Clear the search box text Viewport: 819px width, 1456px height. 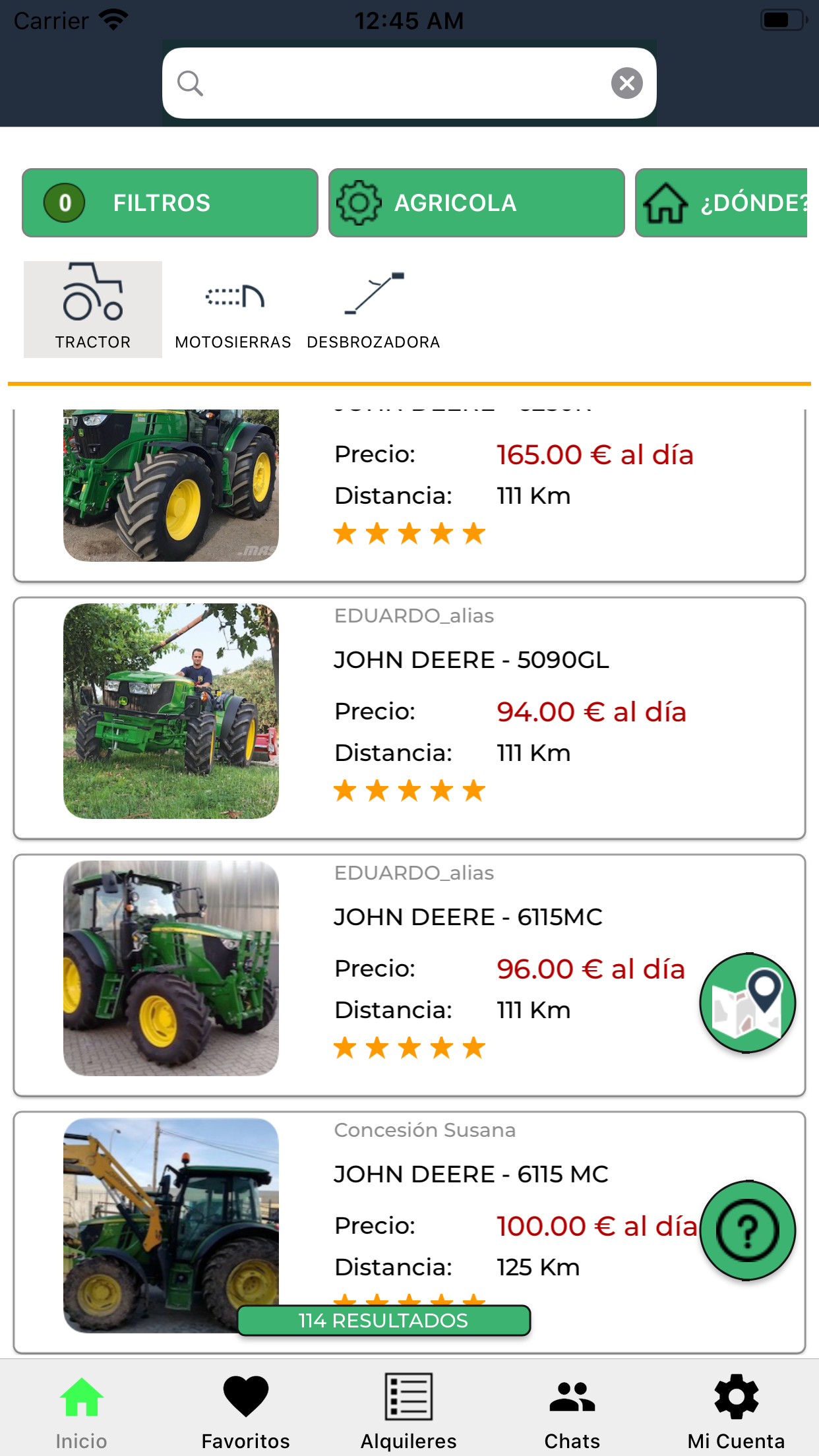626,83
